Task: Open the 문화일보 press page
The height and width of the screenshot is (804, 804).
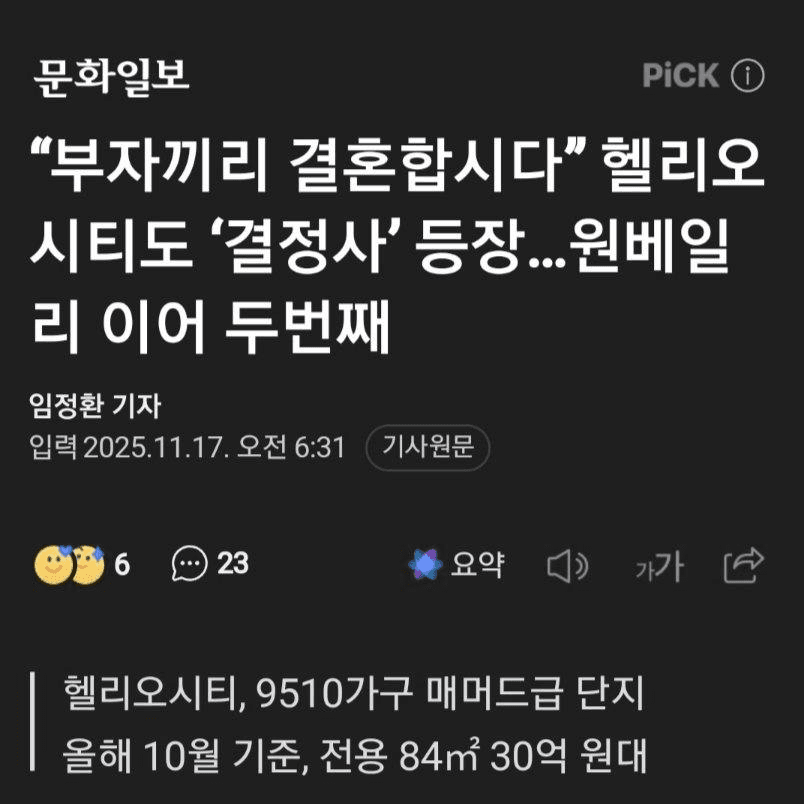Action: 110,75
